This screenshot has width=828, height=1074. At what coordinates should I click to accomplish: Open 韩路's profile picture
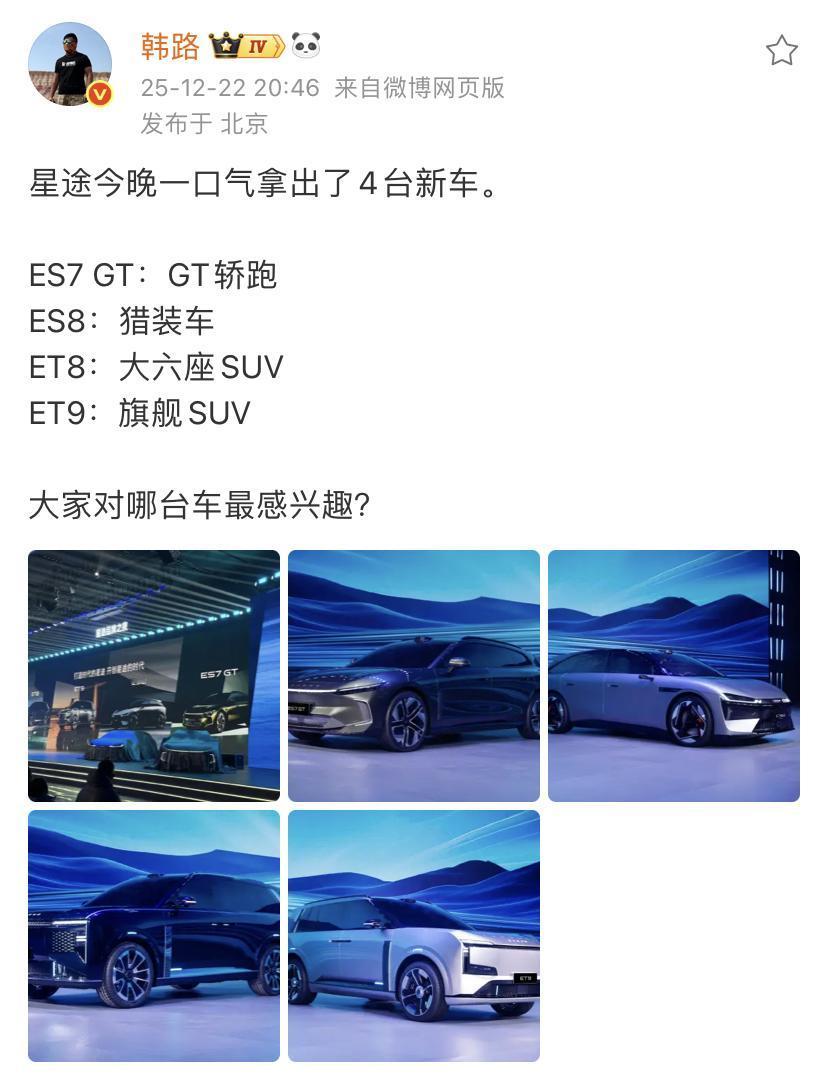pyautogui.click(x=69, y=64)
